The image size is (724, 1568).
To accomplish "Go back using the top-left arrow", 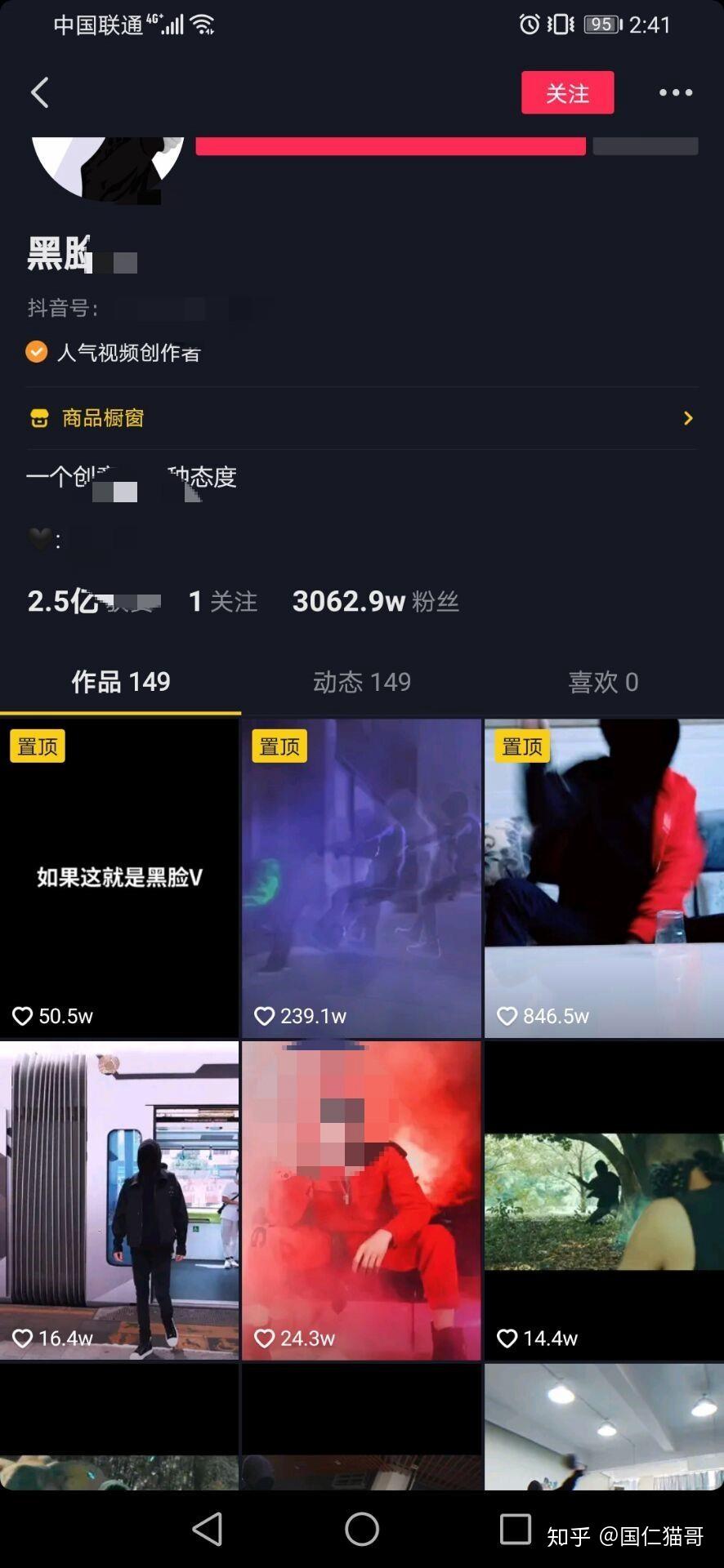I will click(39, 92).
